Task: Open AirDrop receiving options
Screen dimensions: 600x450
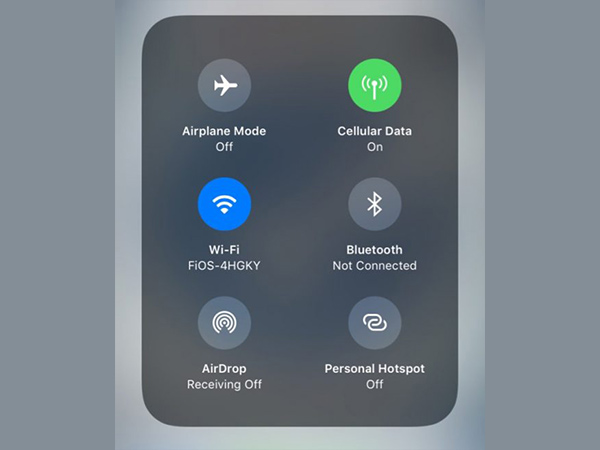Action: coord(224,323)
